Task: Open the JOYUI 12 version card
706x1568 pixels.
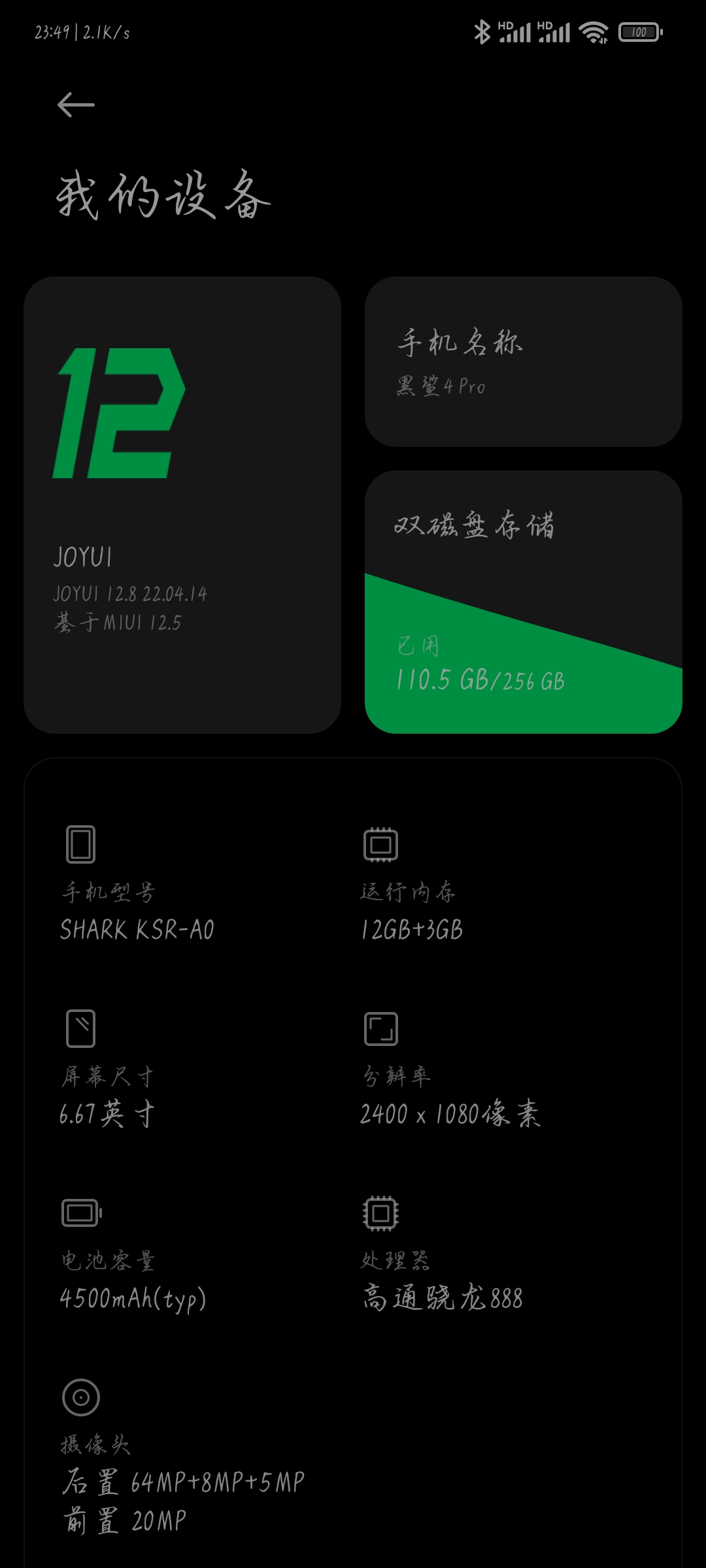Action: (x=182, y=504)
